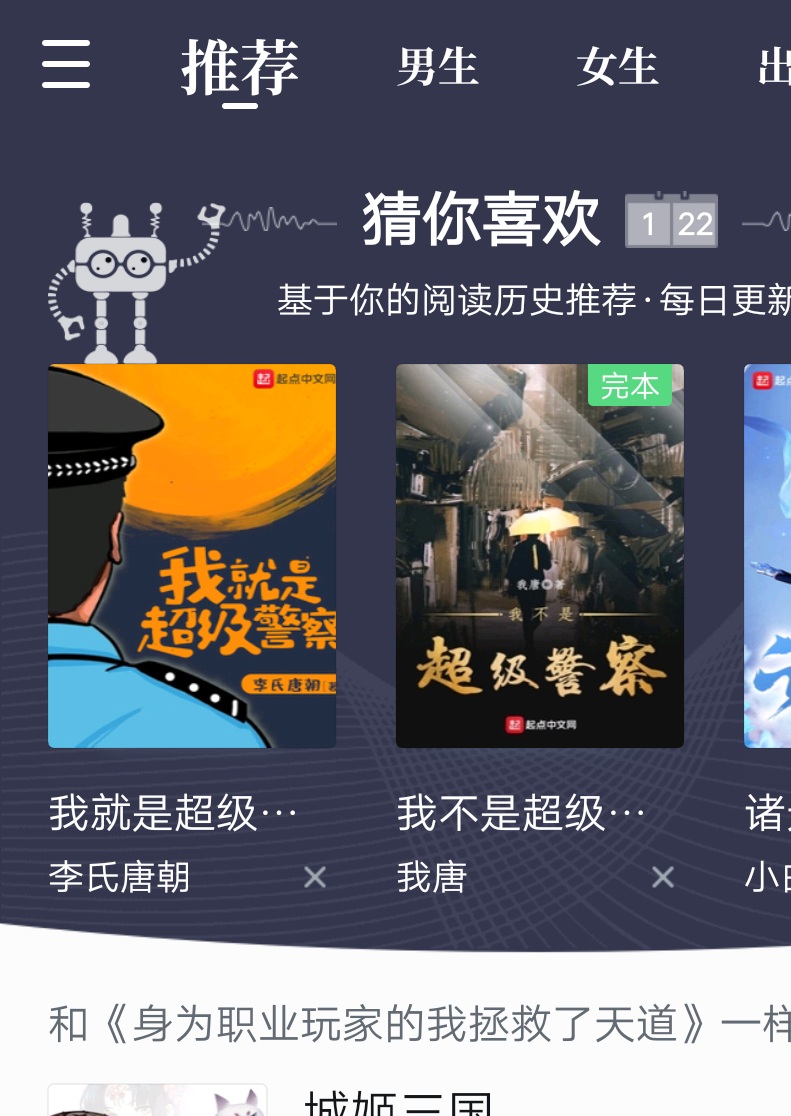Switch to the 男生 tab
791x1116 pixels.
438,67
